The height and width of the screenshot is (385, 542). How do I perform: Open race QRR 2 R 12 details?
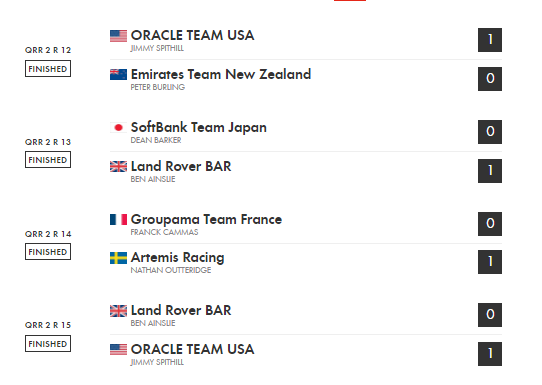[48, 50]
